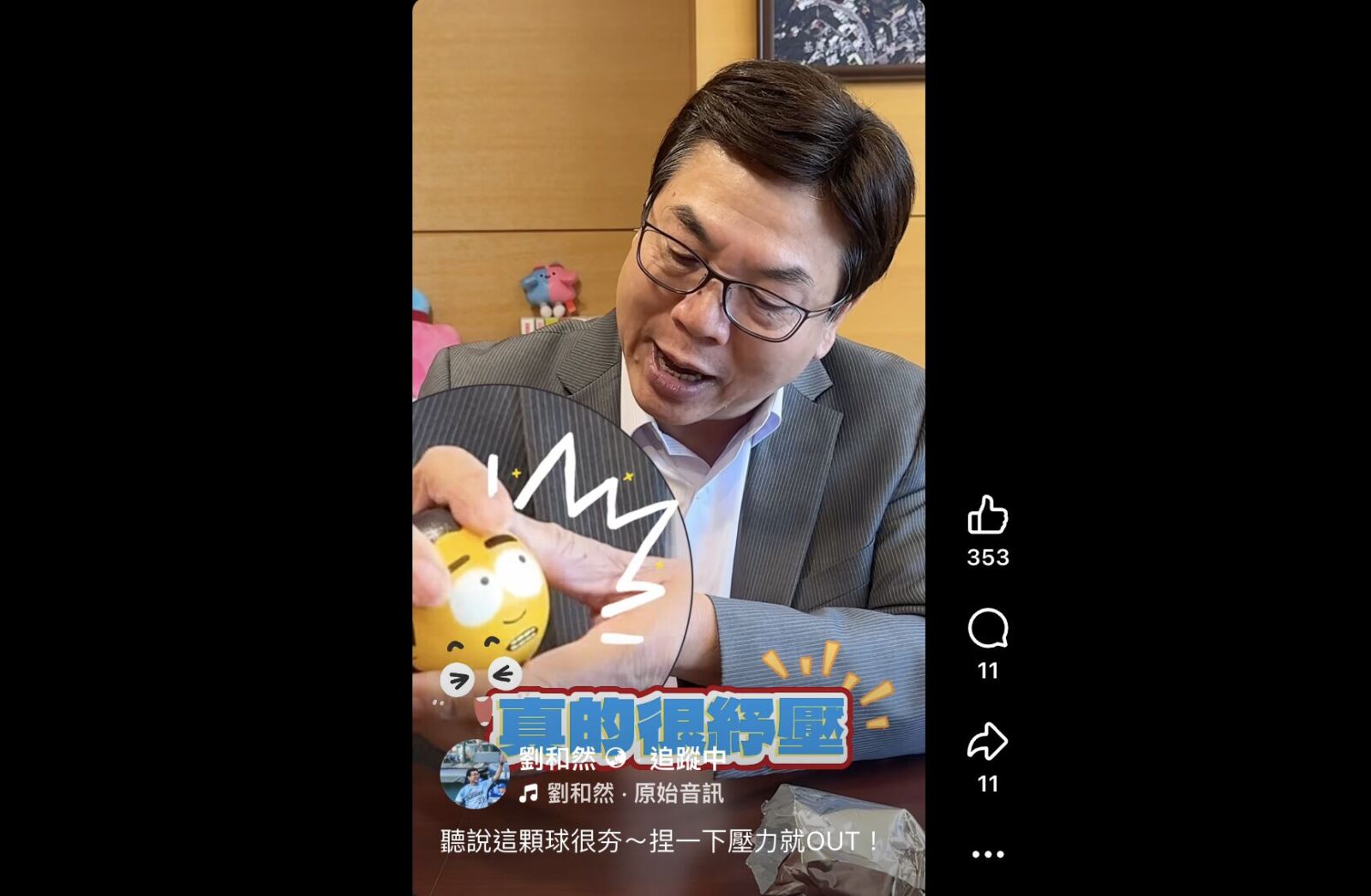Image resolution: width=1371 pixels, height=896 pixels.
Task: Open the three-dot more options menu
Action: tap(987, 854)
